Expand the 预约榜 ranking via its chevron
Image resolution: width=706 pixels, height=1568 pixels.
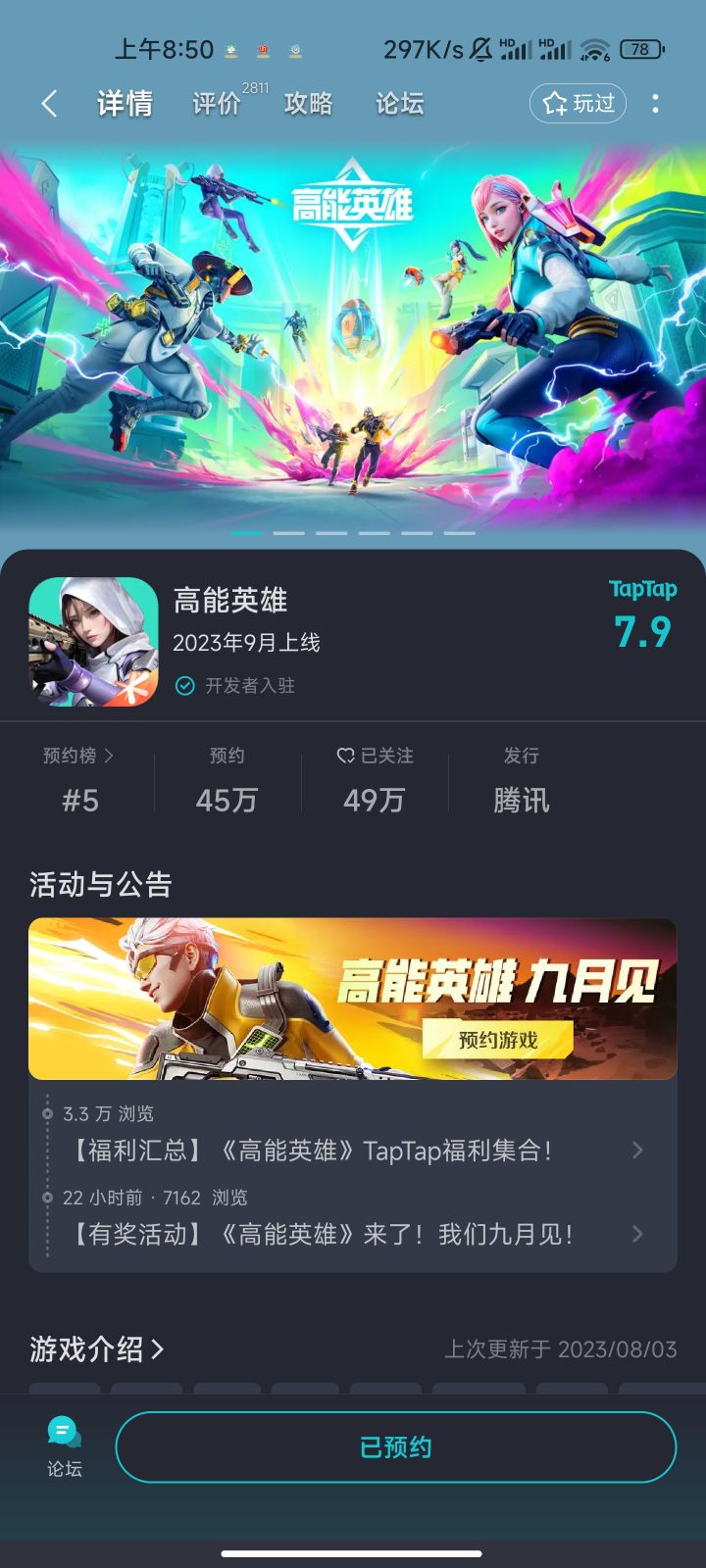point(108,756)
